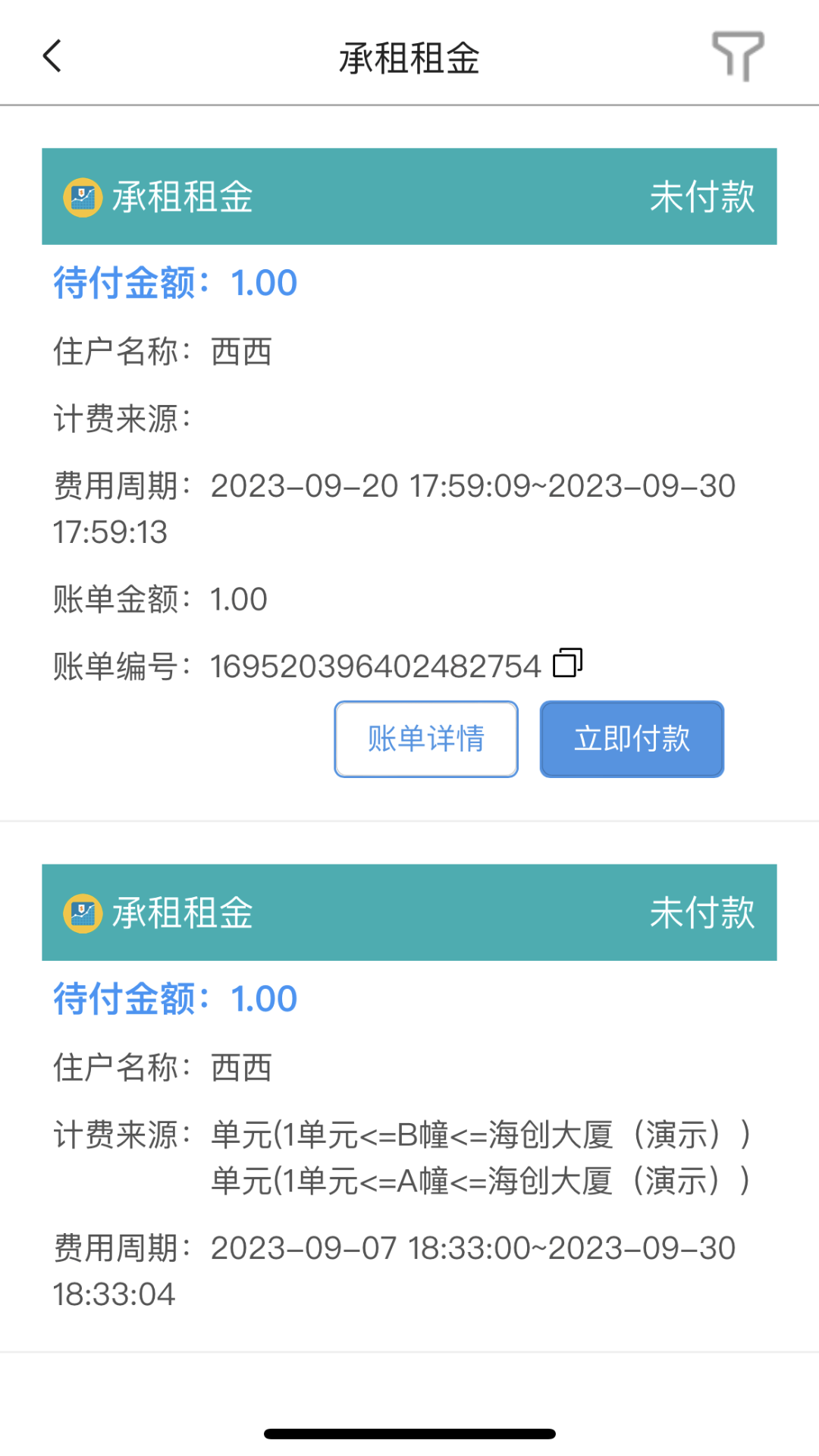The width and height of the screenshot is (819, 1456).
Task: Open 账单详情 for the first bill
Action: [426, 739]
